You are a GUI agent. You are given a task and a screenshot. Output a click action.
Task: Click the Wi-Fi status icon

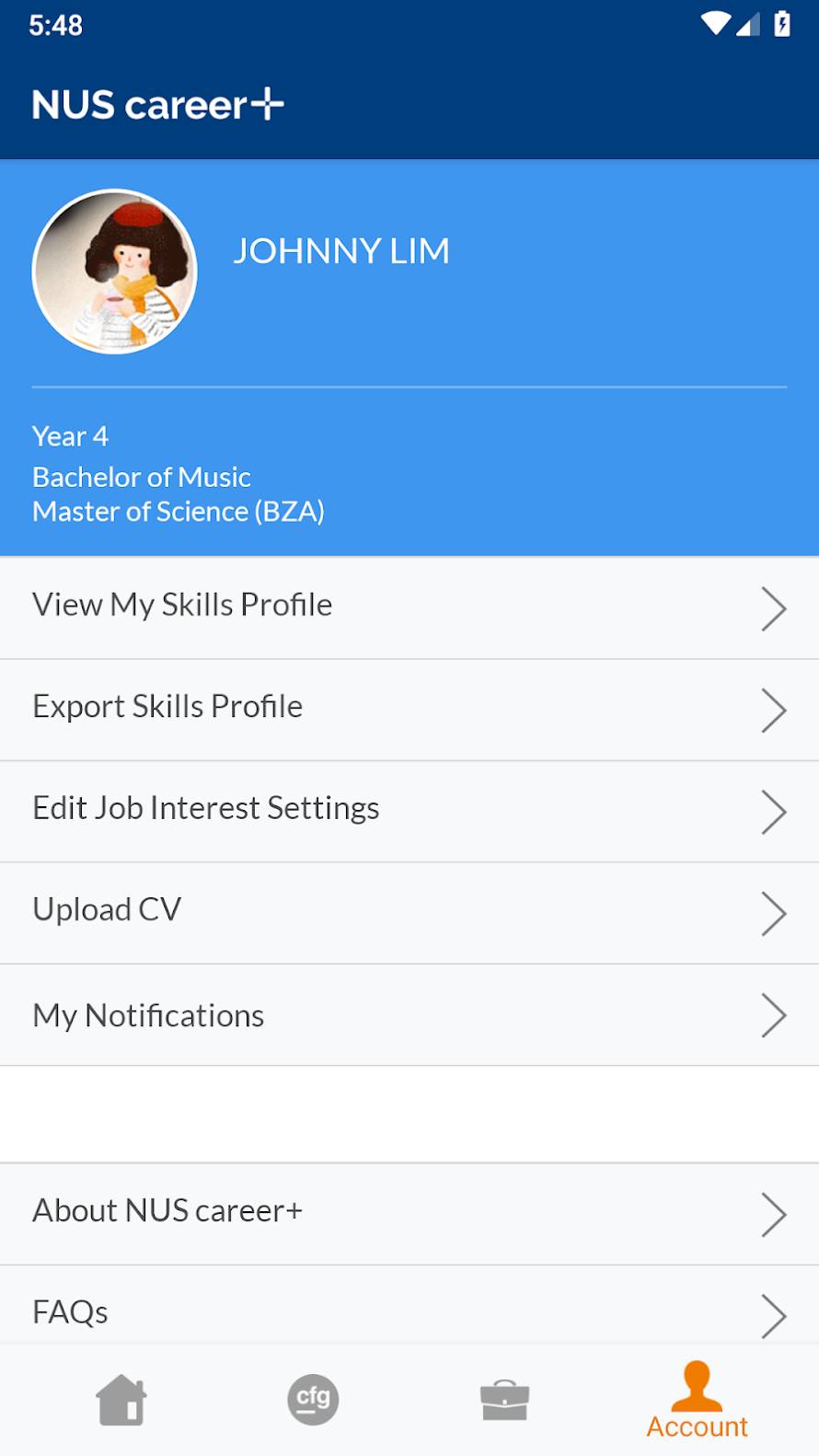pyautogui.click(x=716, y=23)
